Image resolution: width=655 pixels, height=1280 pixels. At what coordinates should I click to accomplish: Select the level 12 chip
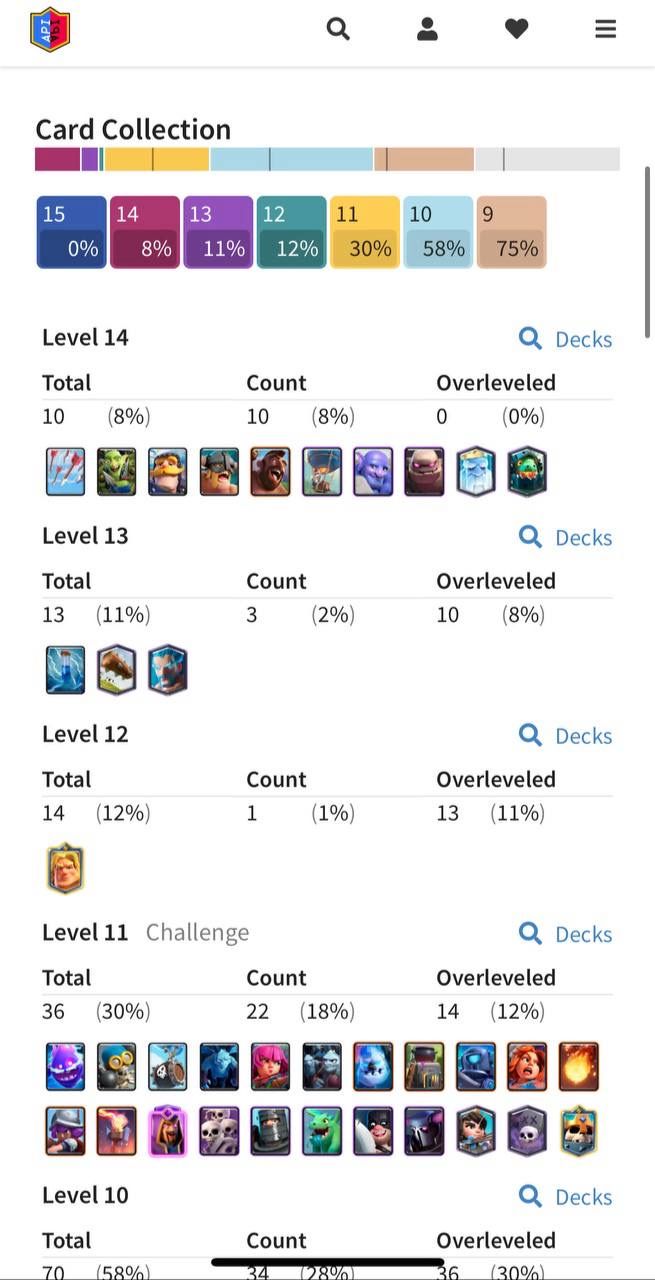[x=291, y=232]
